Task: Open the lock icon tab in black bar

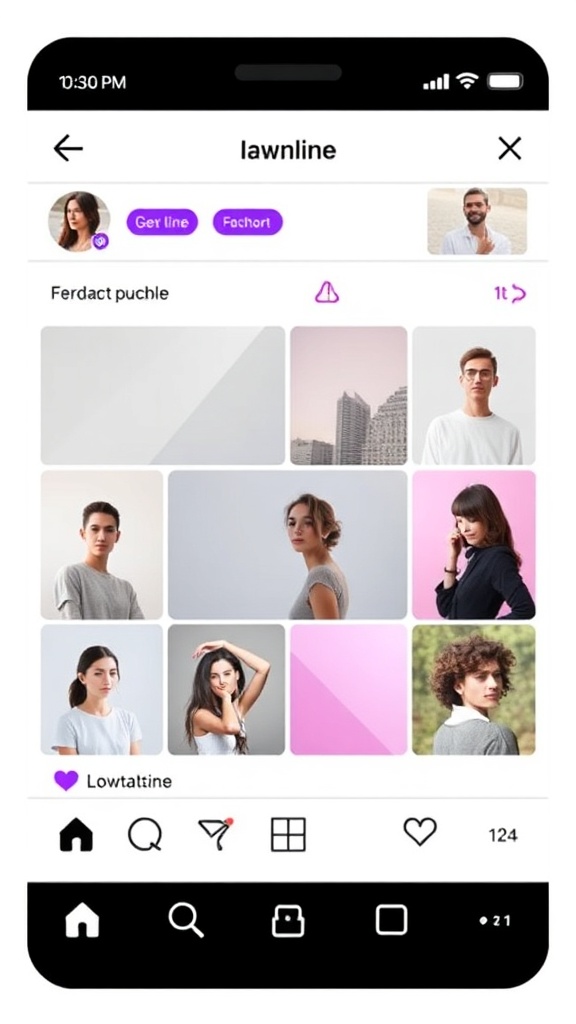Action: pos(288,921)
